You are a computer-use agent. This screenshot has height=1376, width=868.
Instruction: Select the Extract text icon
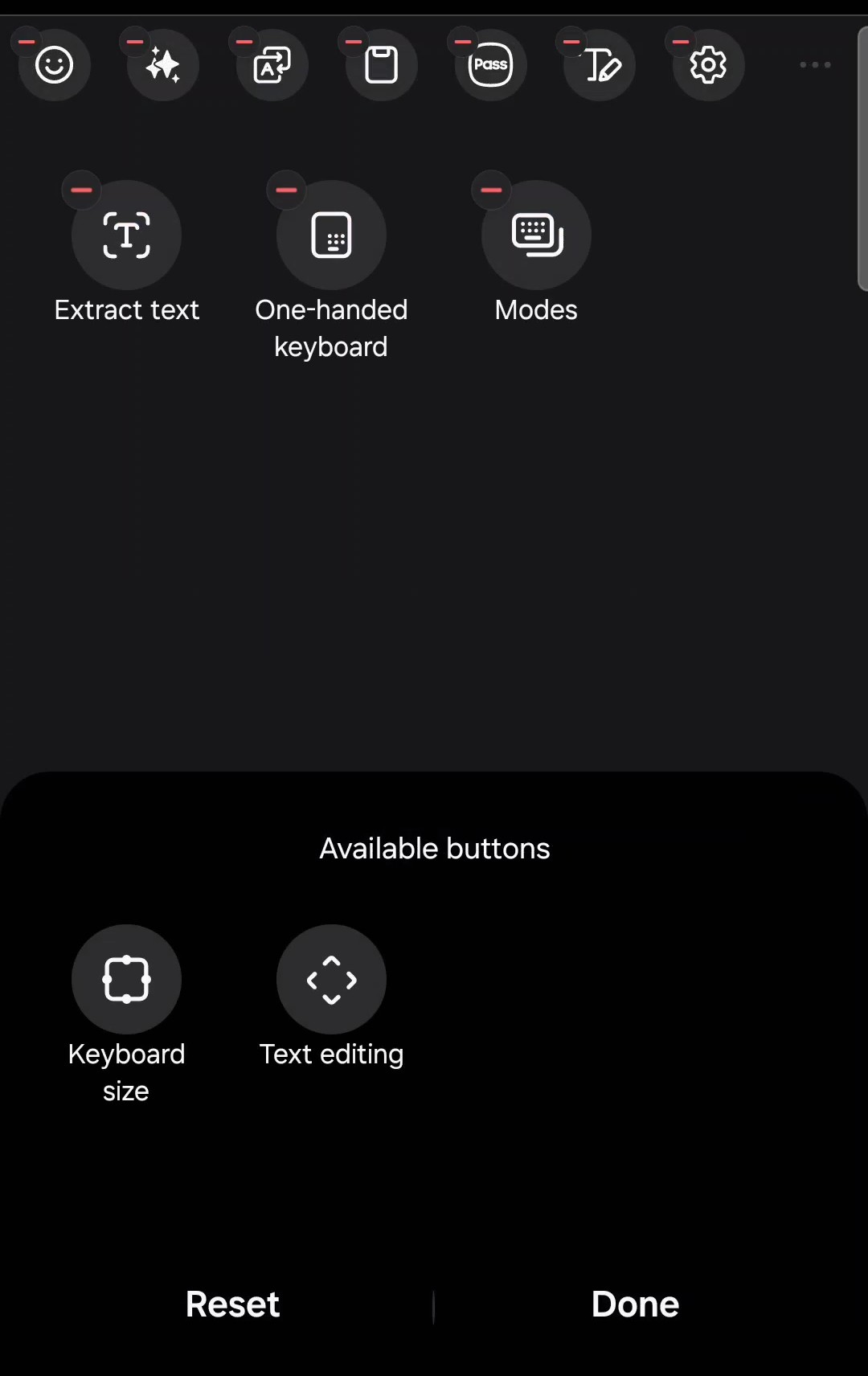coord(126,234)
